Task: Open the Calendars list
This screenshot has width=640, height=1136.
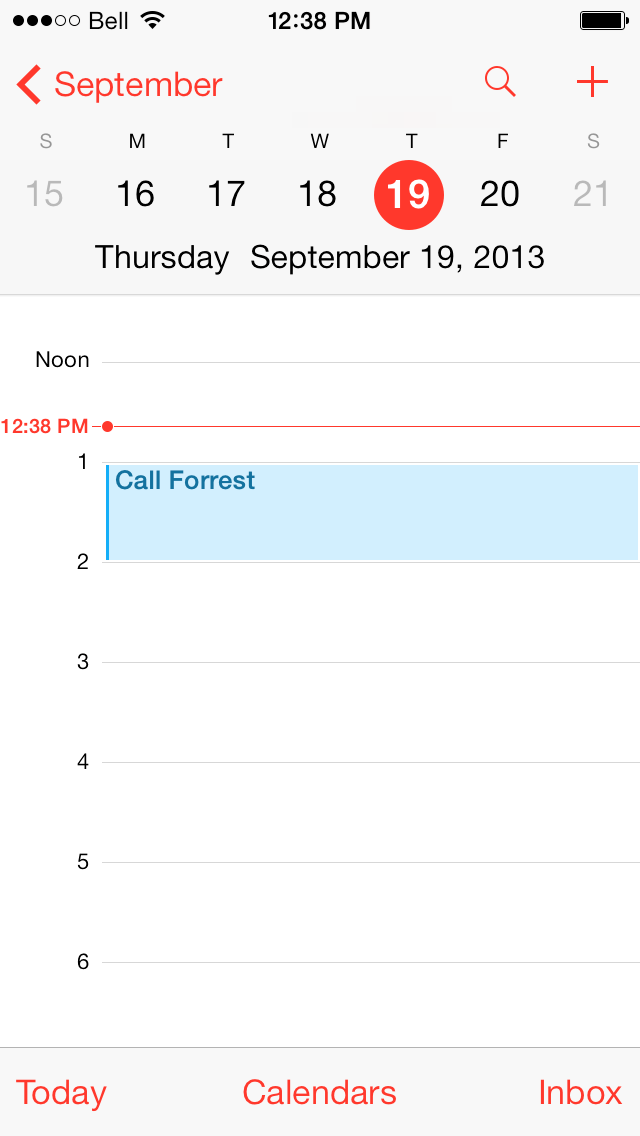Action: [x=319, y=1092]
